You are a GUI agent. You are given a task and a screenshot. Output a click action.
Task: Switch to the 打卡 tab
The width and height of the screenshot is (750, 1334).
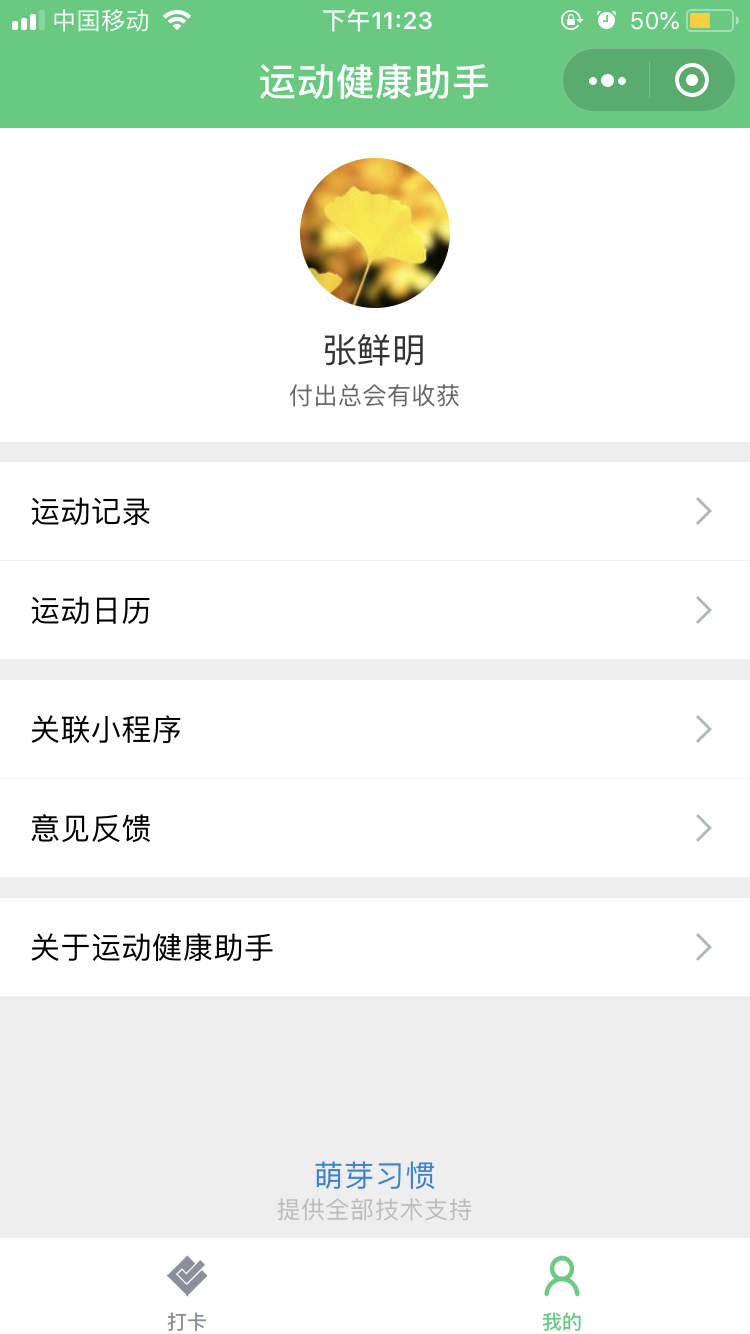(187, 1287)
